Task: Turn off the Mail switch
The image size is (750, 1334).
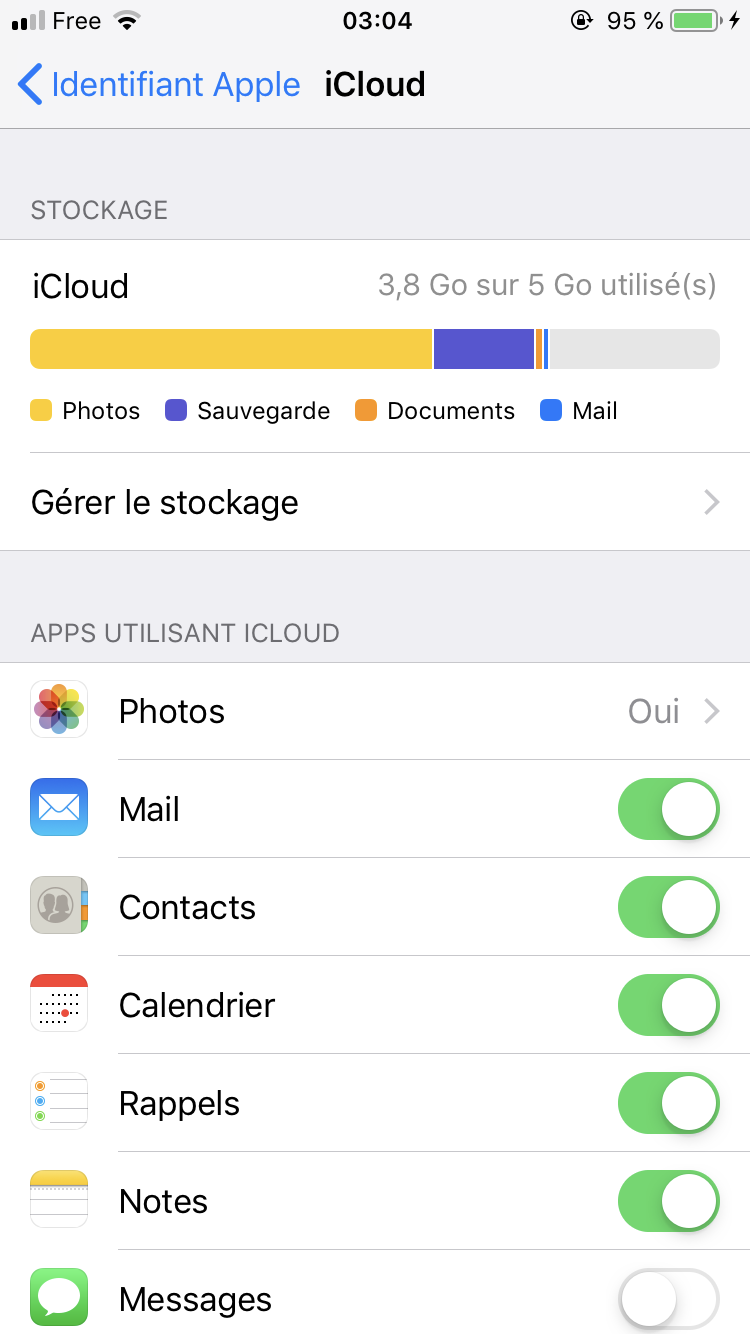Action: (x=668, y=809)
